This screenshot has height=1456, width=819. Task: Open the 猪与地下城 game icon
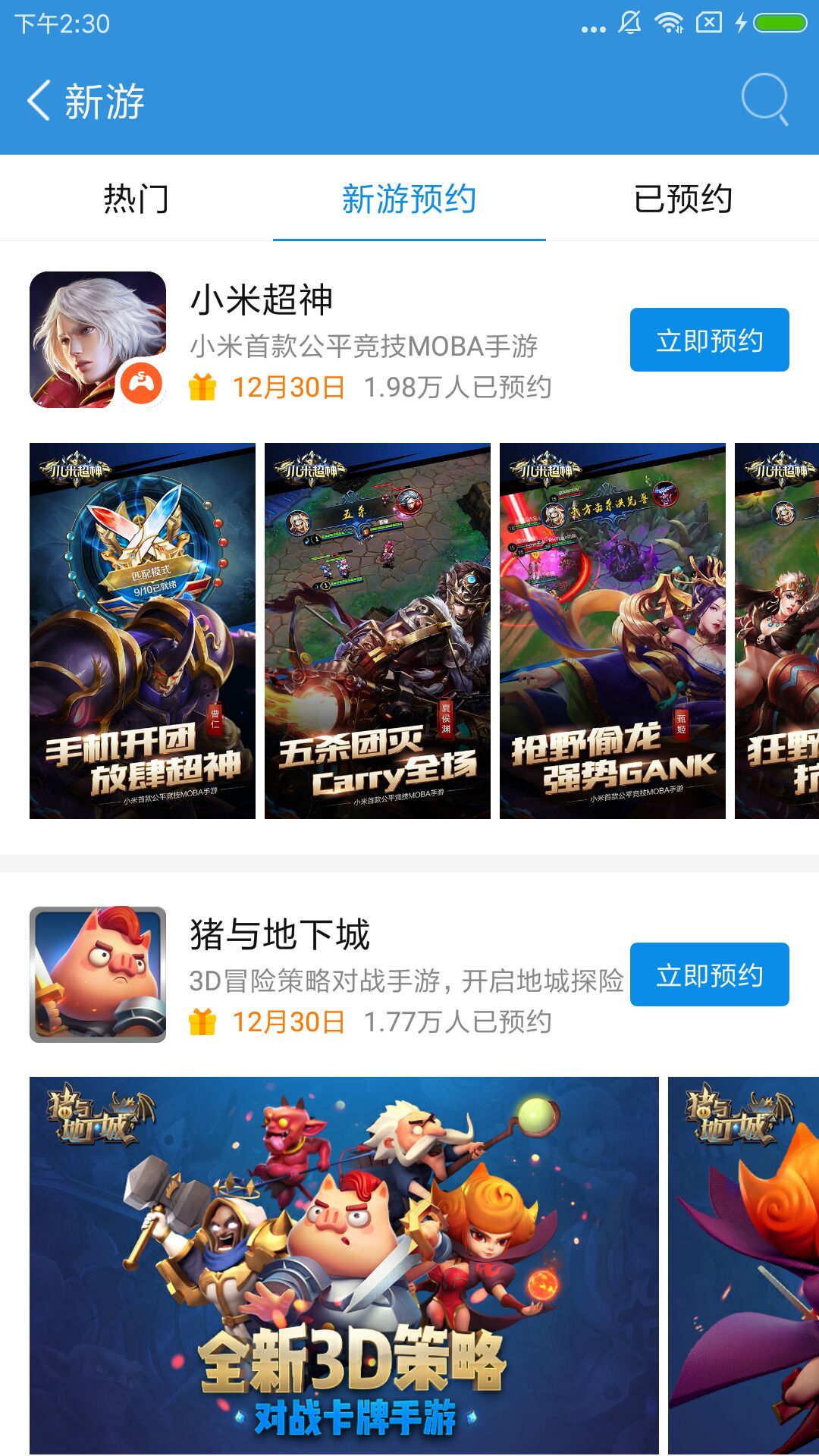click(x=98, y=974)
